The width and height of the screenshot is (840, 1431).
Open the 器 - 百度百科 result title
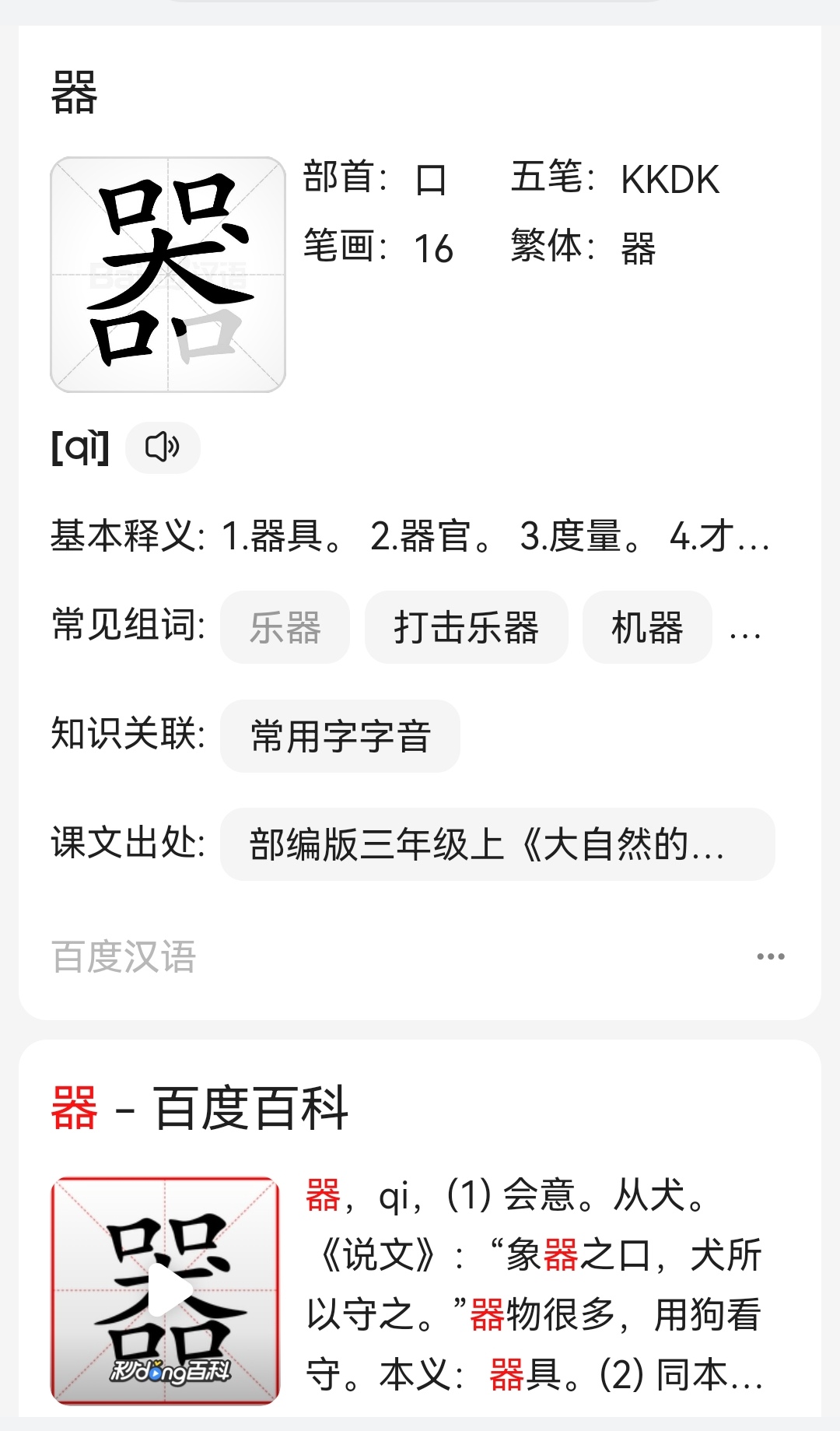[x=200, y=1108]
